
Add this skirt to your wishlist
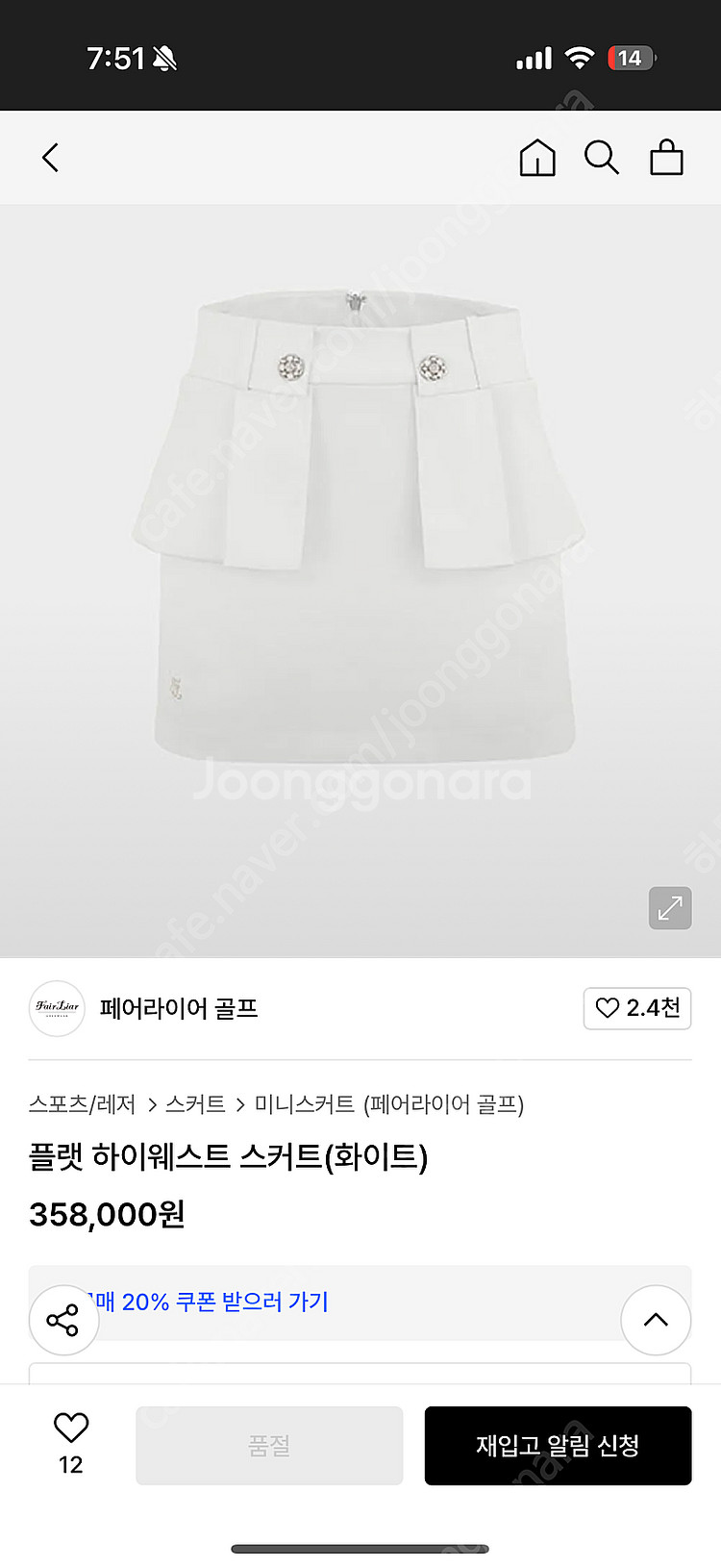pos(71,1429)
